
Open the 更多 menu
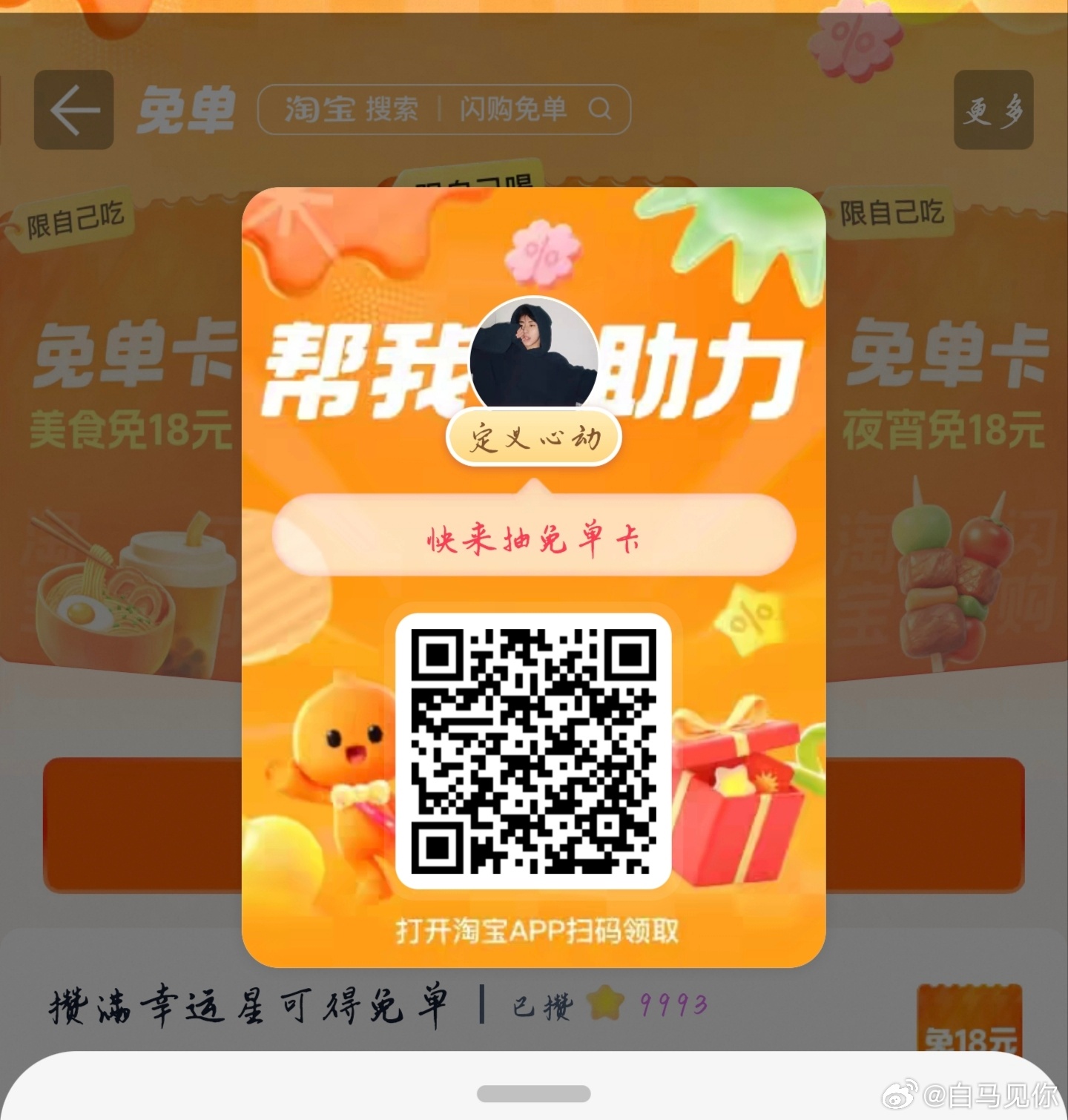pos(993,110)
